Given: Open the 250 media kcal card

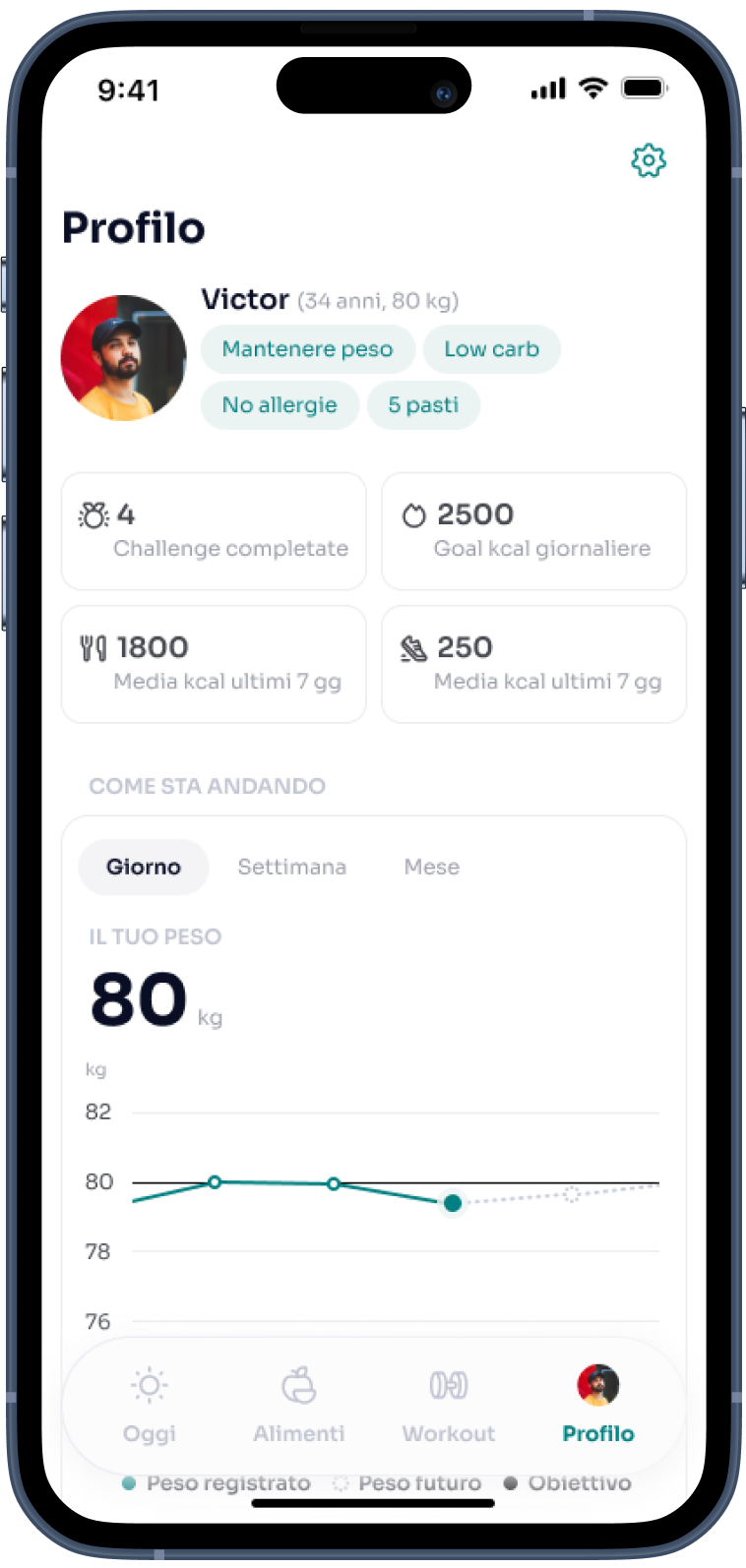Looking at the screenshot, I should pos(533,664).
